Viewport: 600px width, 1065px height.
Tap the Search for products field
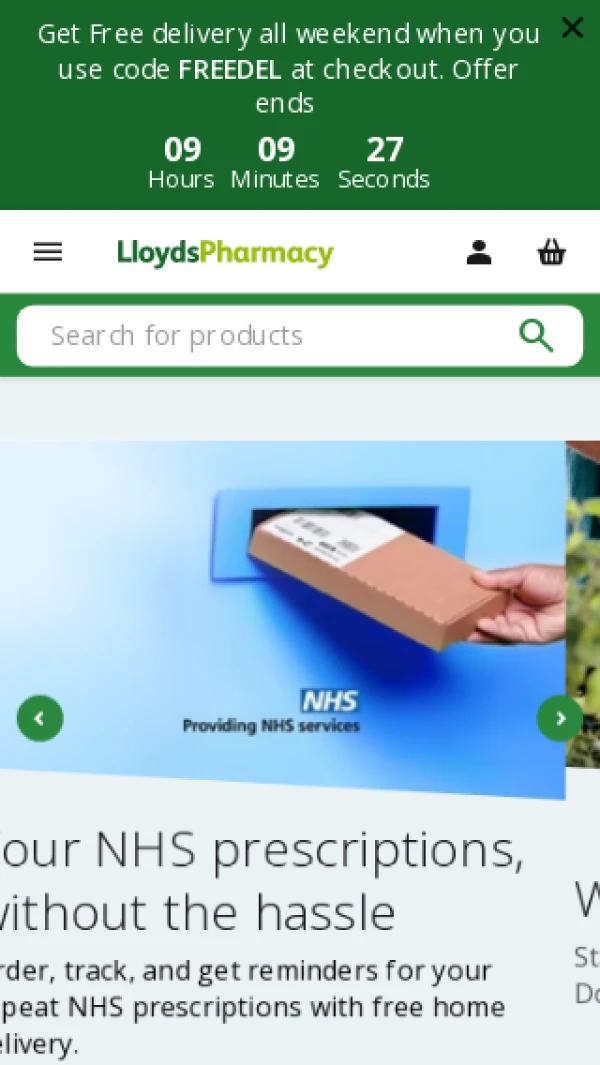click(270, 336)
